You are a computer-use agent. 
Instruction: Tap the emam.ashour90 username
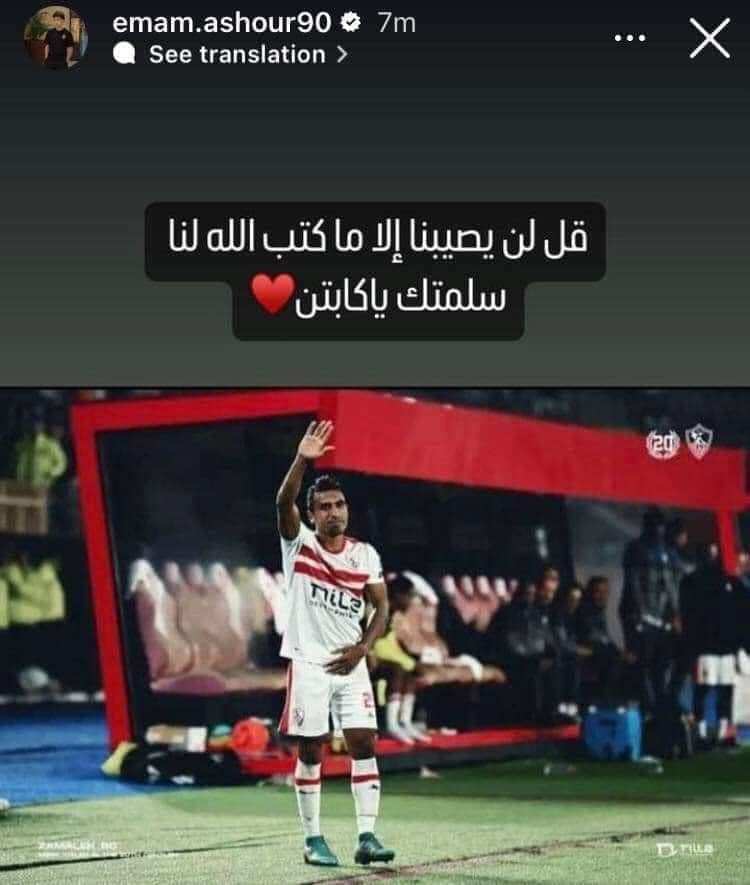pos(220,24)
